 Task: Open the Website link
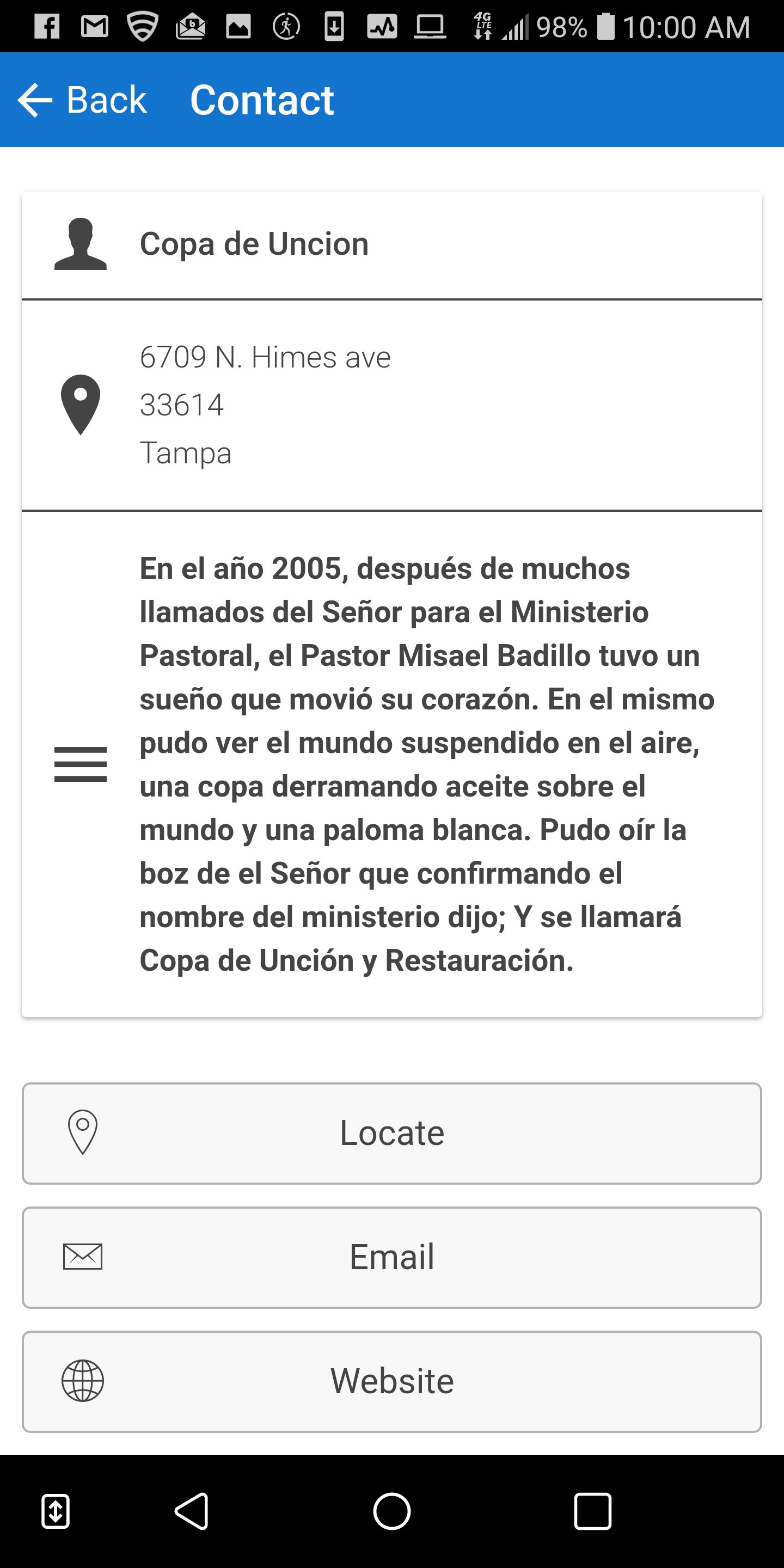coord(391,1381)
